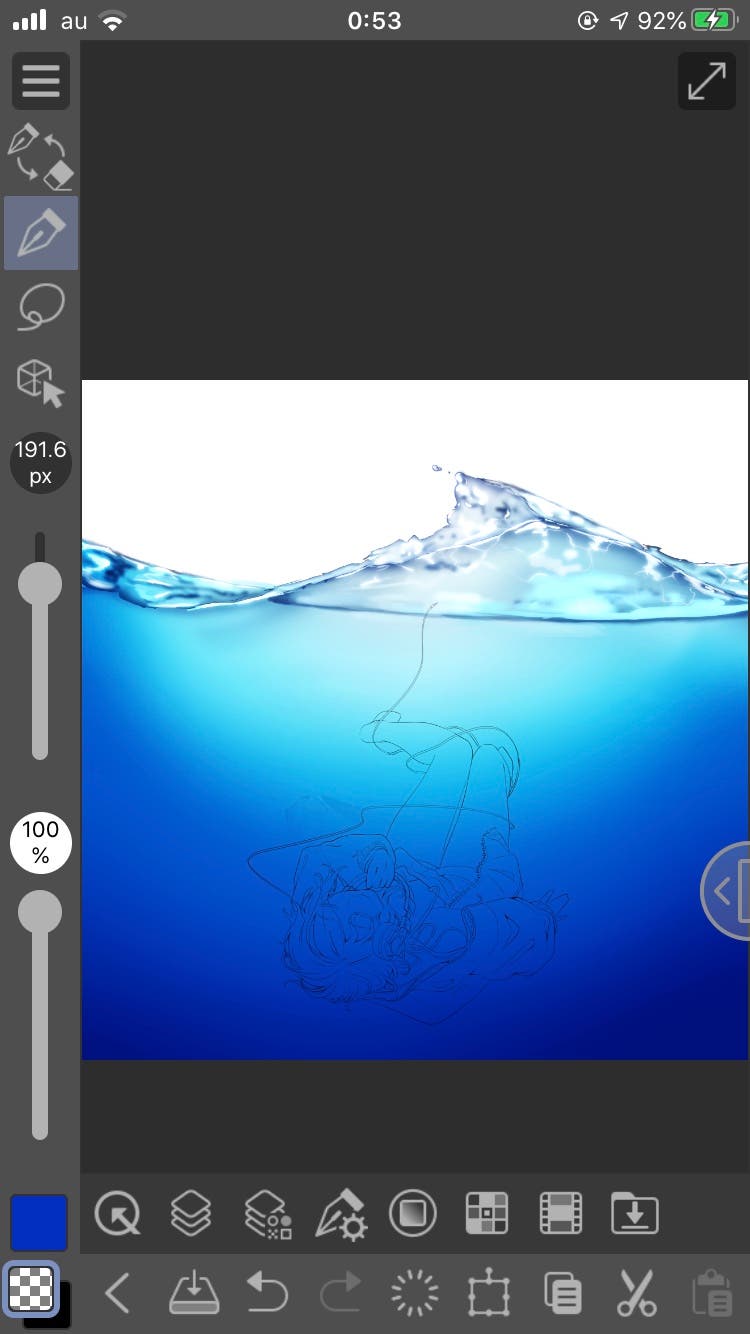750x1334 pixels.
Task: Expand the side panel edge handle
Action: [x=728, y=890]
